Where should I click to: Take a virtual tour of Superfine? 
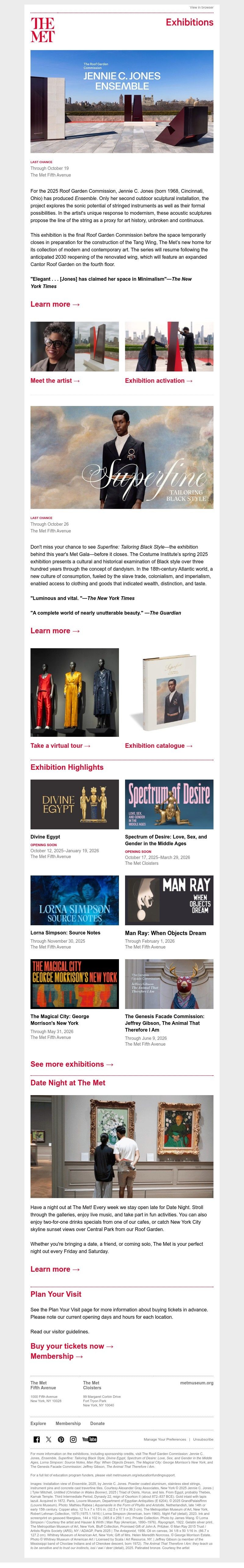60,746
